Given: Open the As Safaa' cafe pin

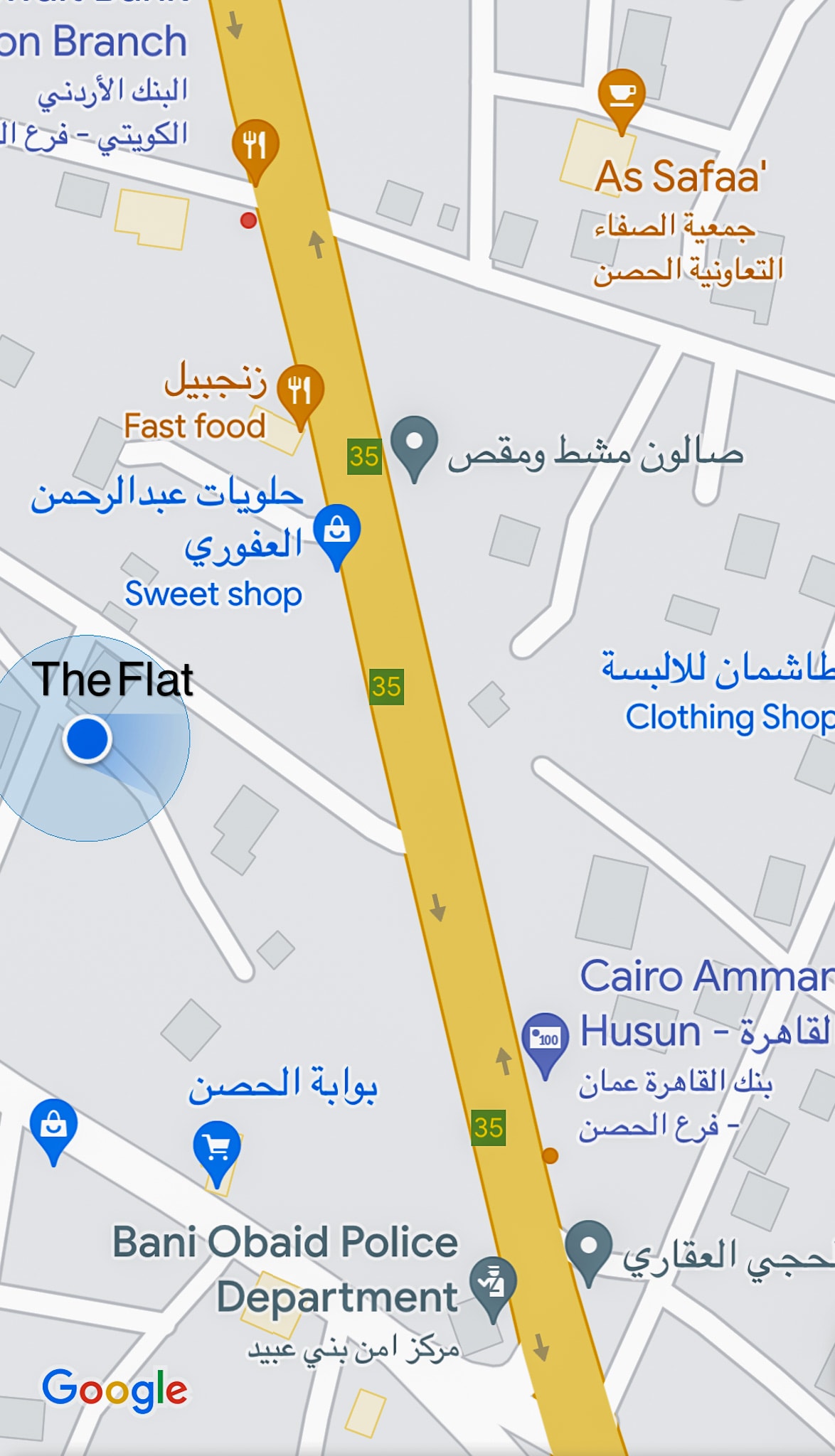Looking at the screenshot, I should [x=622, y=95].
